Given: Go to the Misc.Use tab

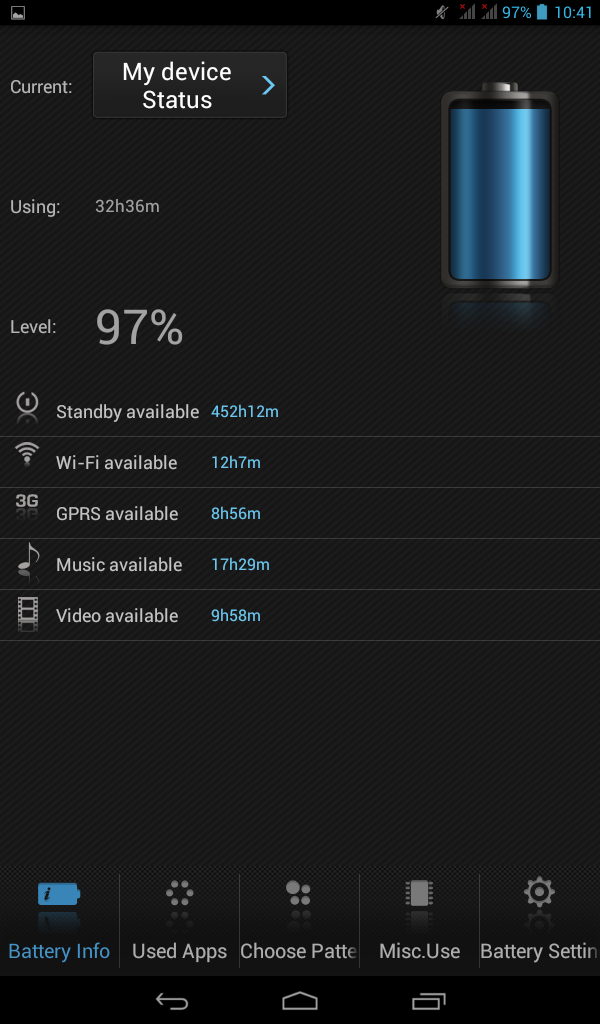Looking at the screenshot, I should pyautogui.click(x=419, y=921).
